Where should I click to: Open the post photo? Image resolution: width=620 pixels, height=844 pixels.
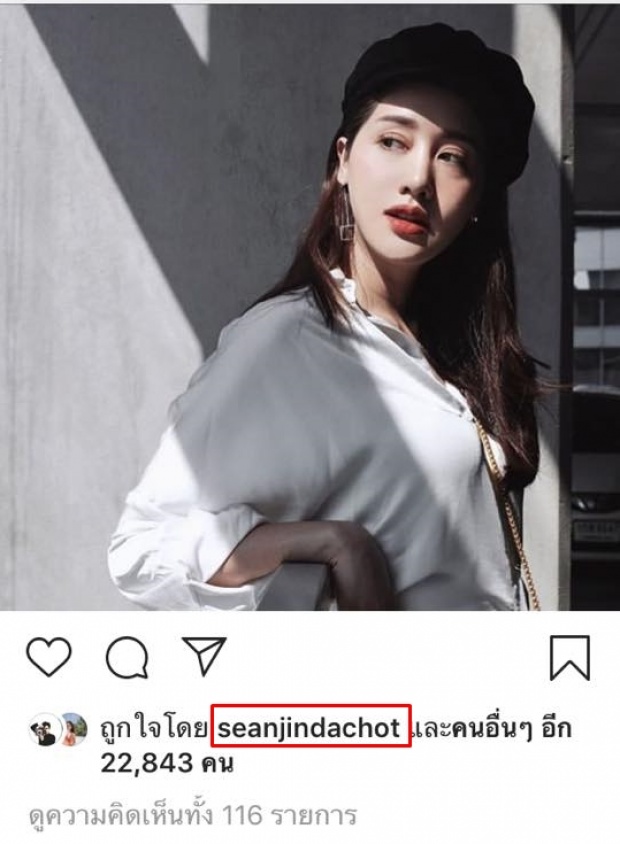[x=310, y=305]
